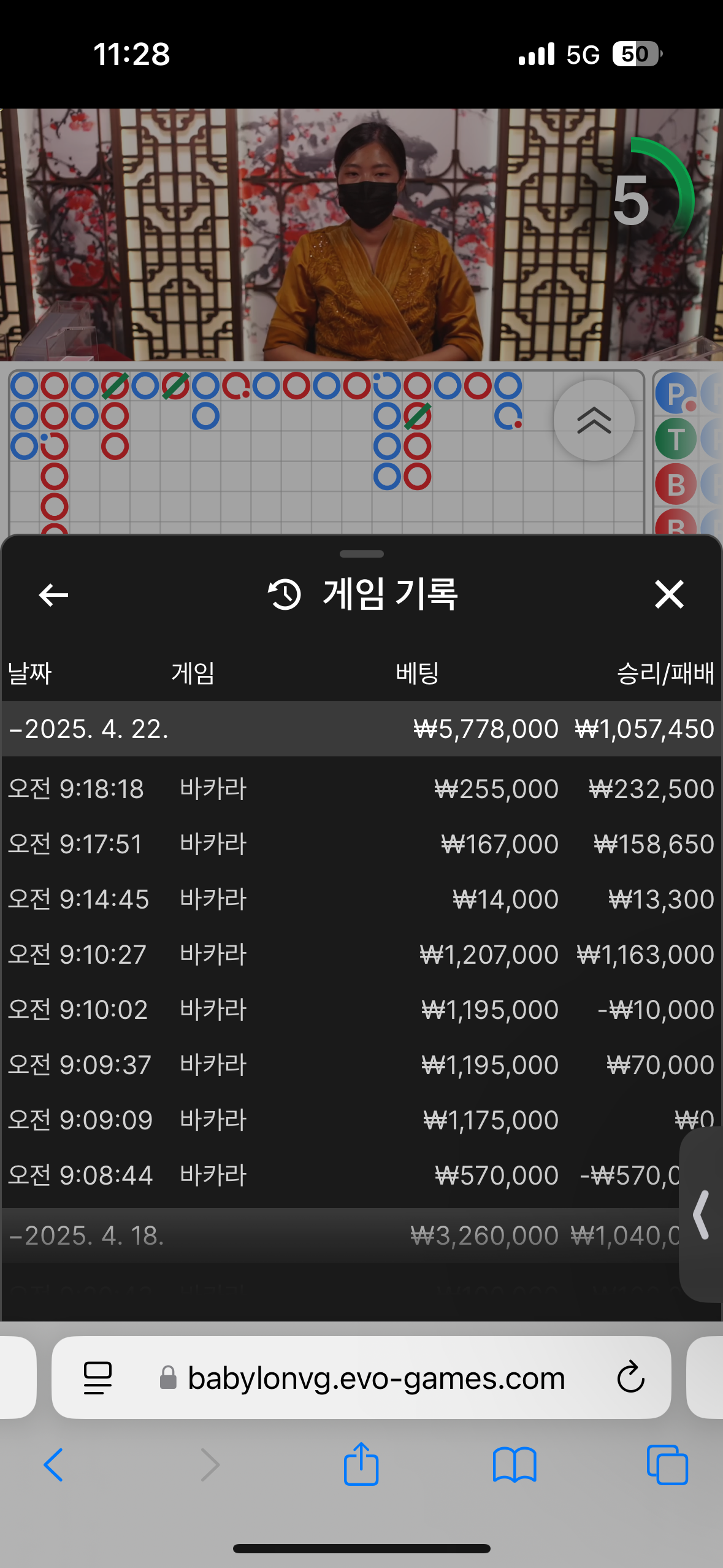Show all open Safari tabs
Screen dimensions: 723x1568
pos(667,1464)
